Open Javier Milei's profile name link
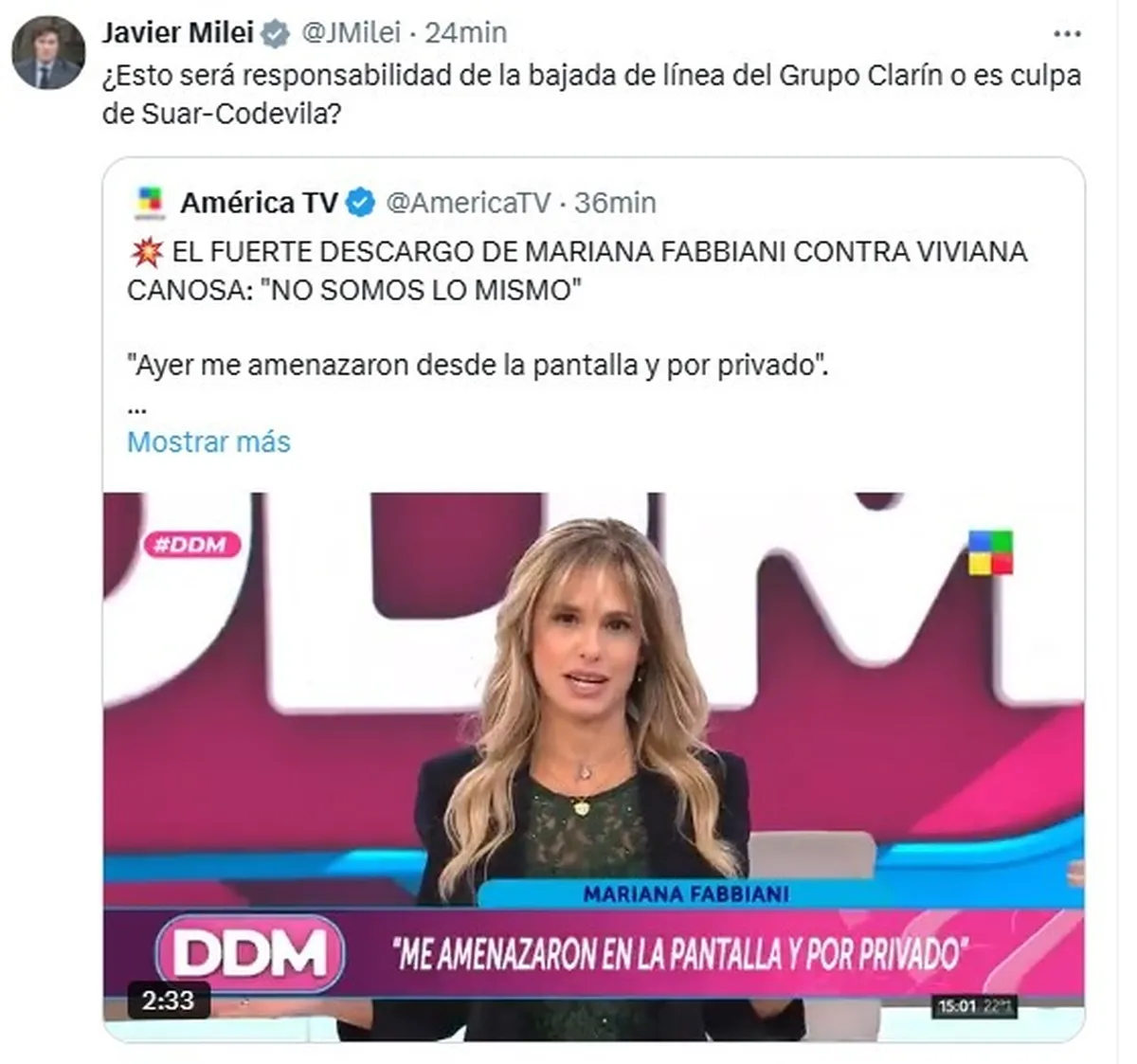The height and width of the screenshot is (1064, 1137). tap(177, 32)
